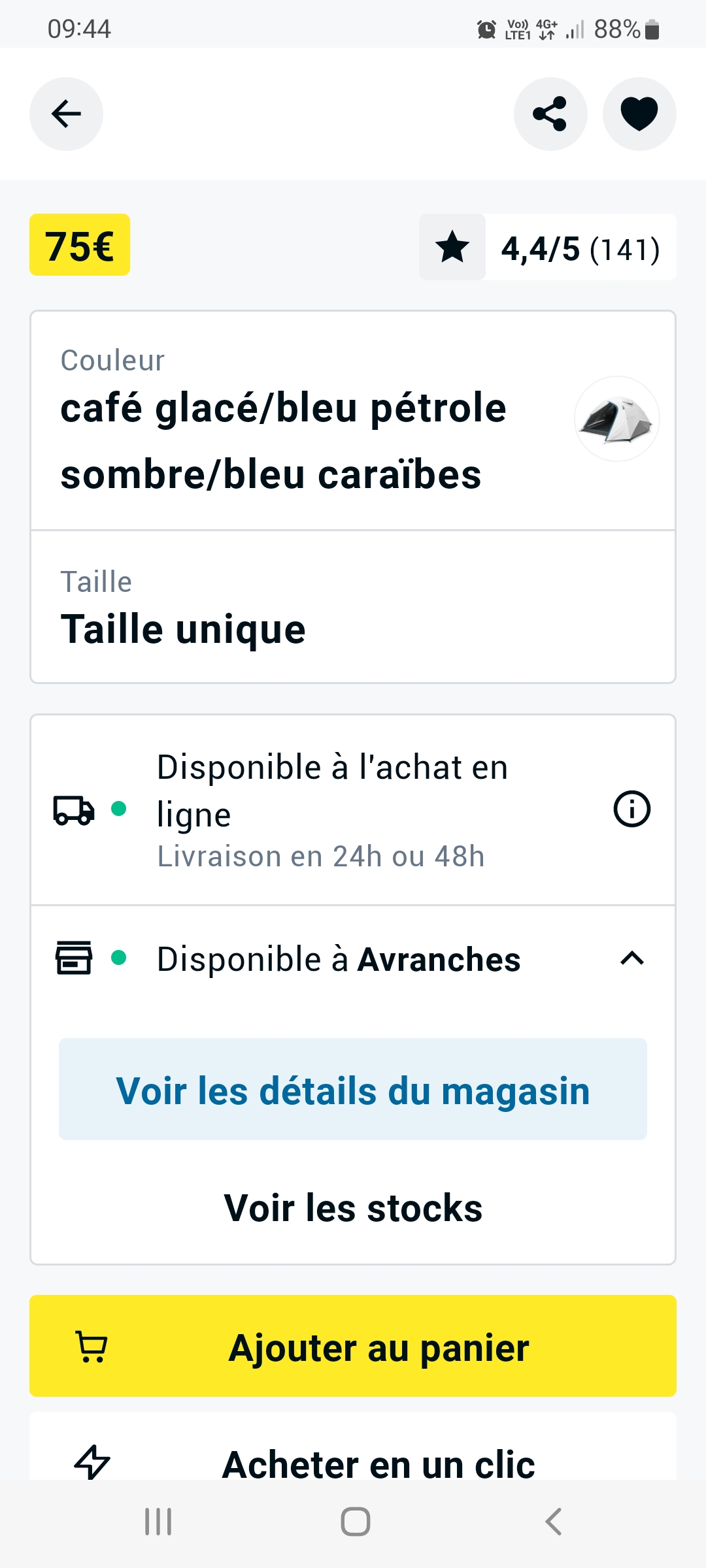Open the 4,4/5 customer reviews

click(548, 248)
